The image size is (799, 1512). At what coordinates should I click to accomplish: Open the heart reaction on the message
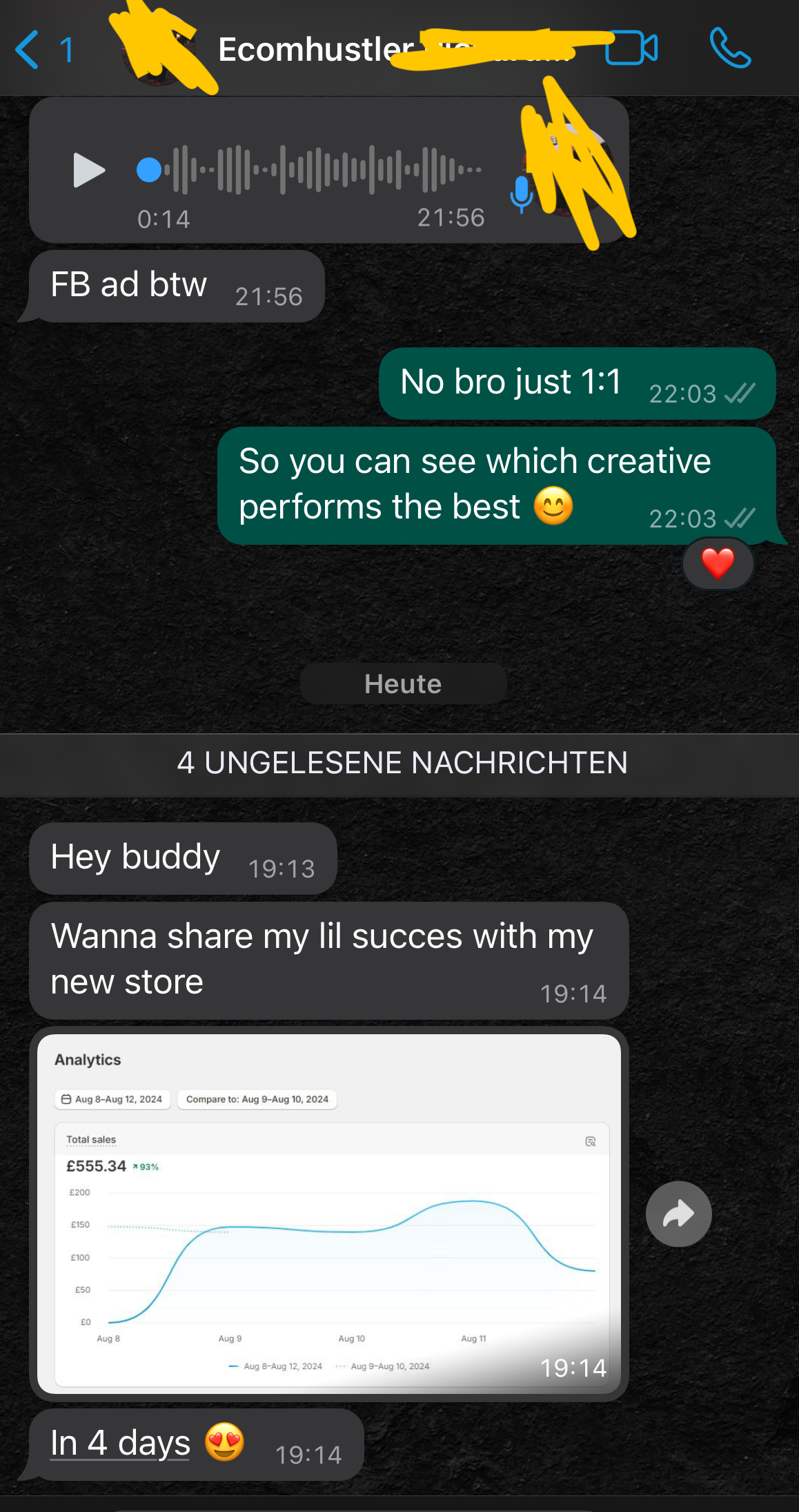pos(718,563)
